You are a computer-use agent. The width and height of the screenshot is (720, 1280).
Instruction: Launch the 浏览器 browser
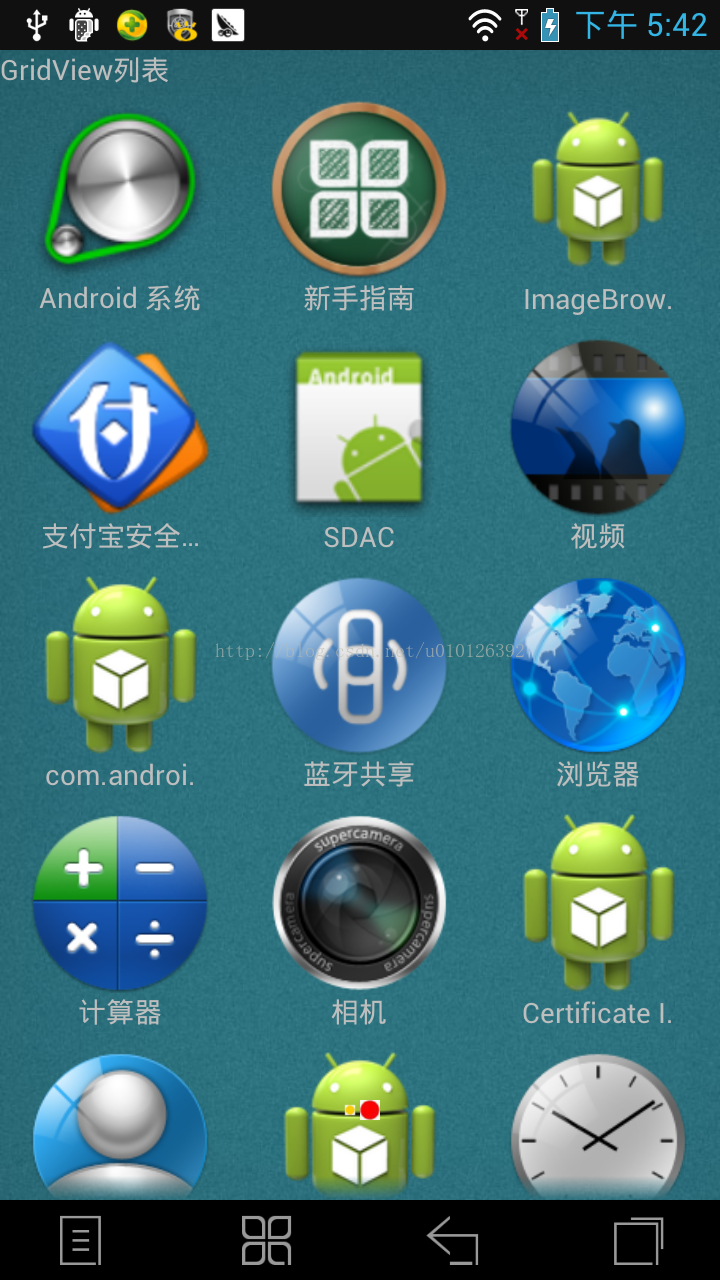tap(597, 665)
